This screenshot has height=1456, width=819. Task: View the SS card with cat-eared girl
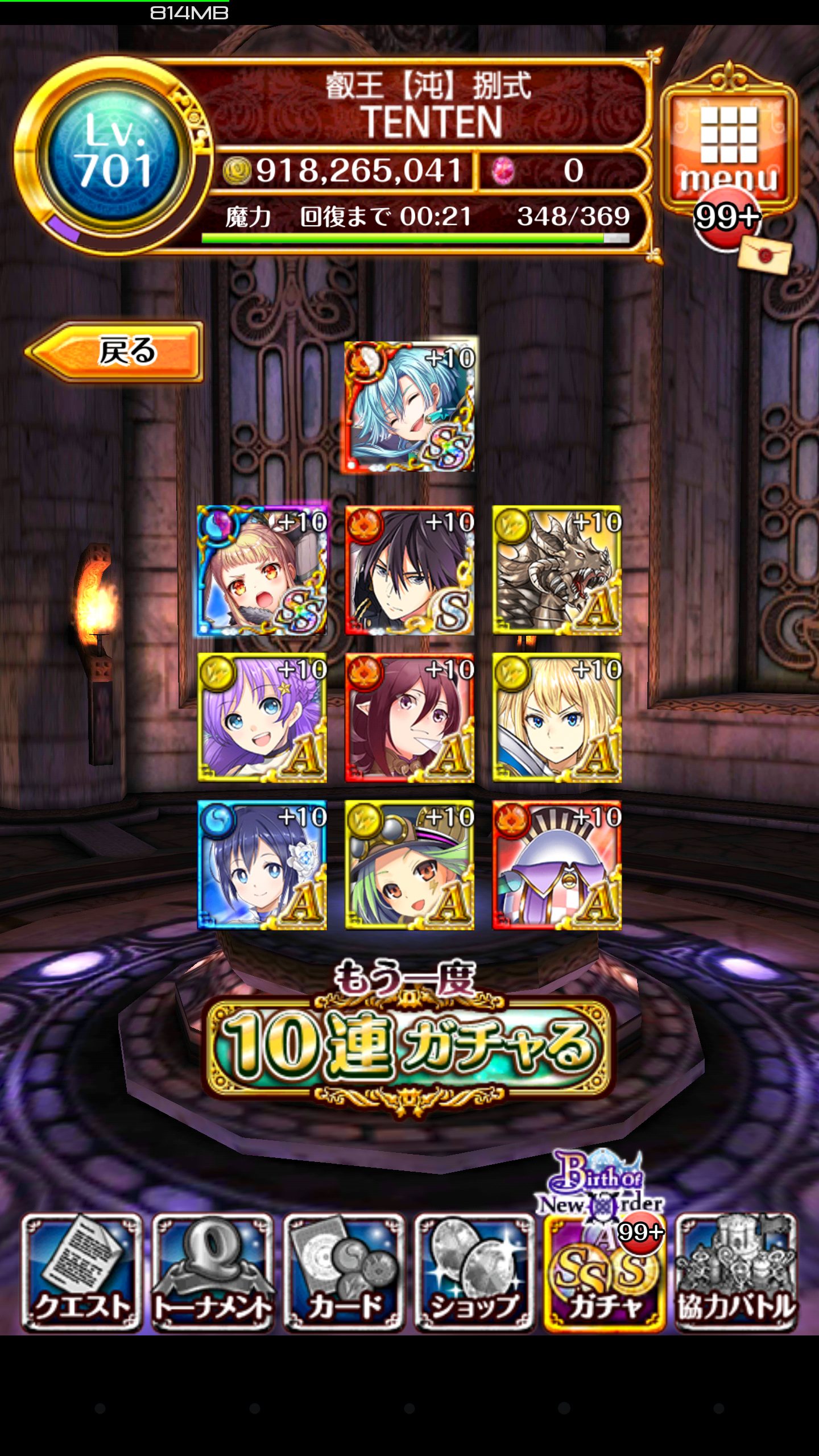pos(262,570)
